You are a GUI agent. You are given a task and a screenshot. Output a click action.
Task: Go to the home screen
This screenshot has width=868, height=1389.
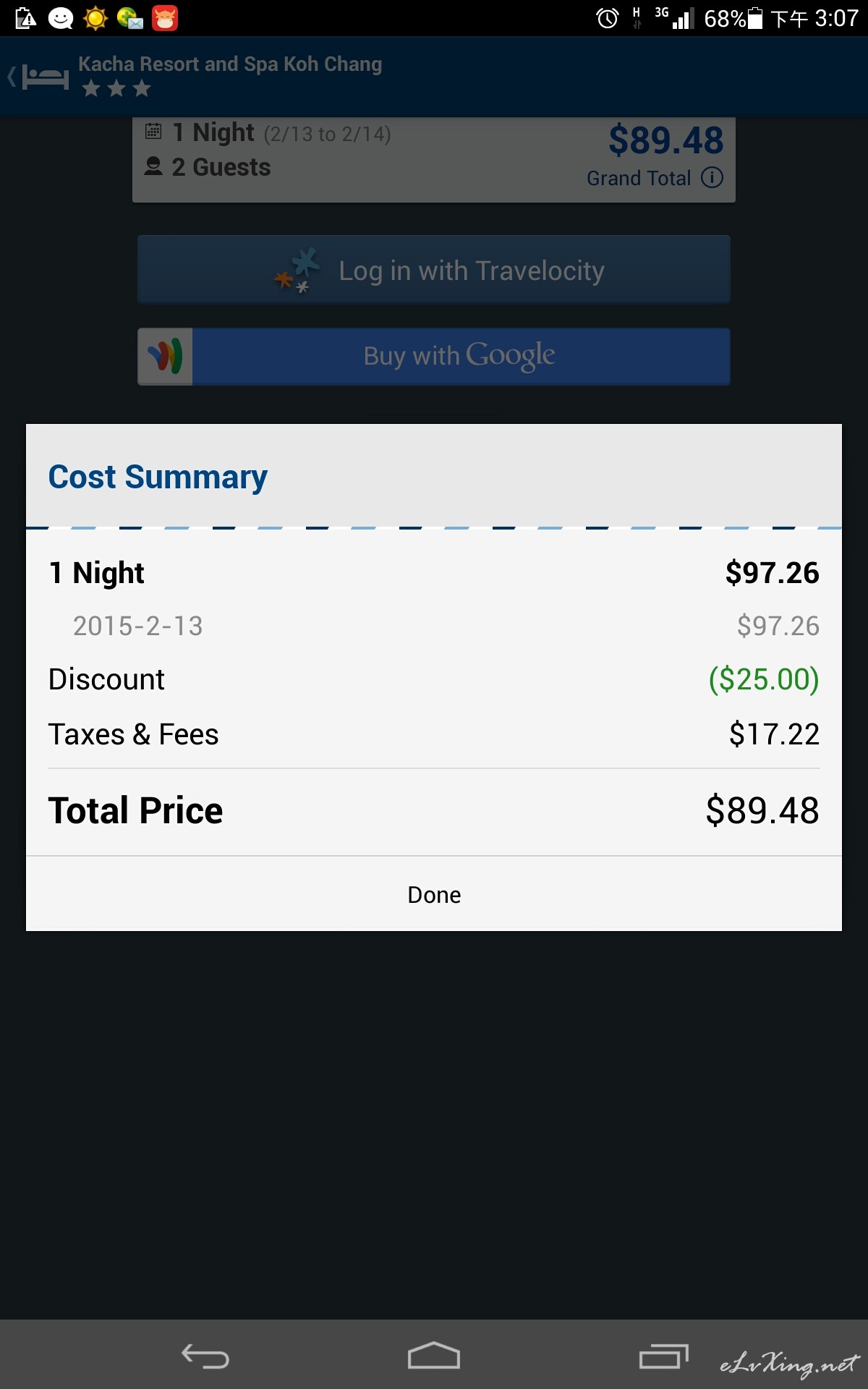[434, 1356]
